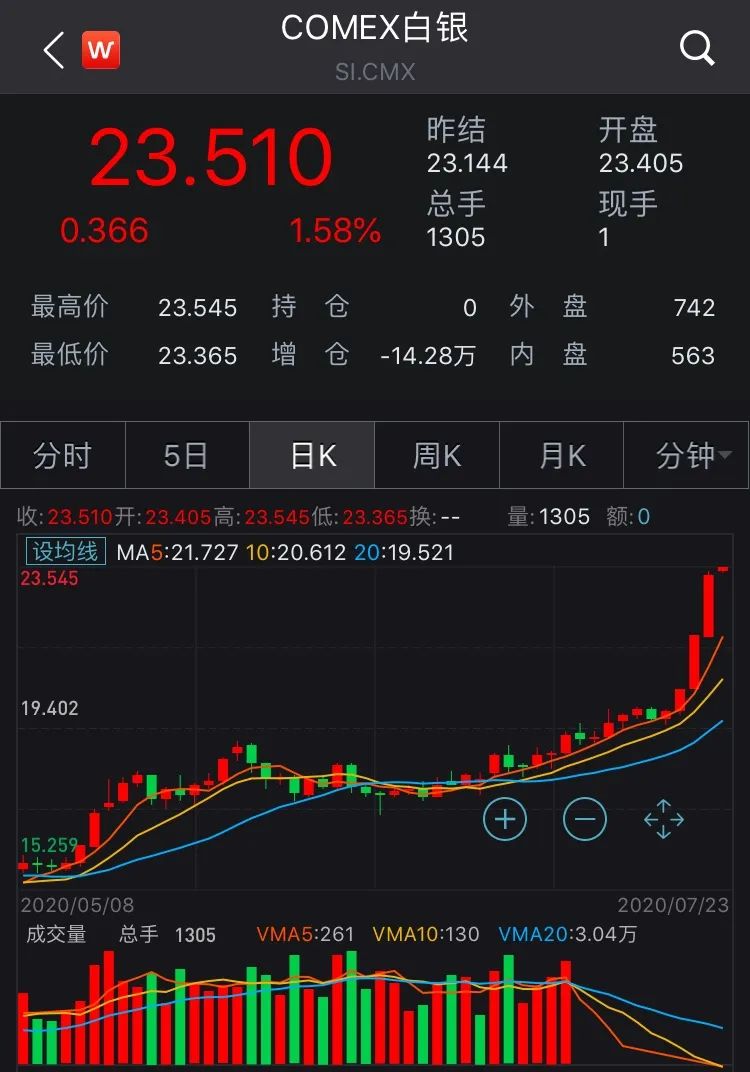The image size is (750, 1072).
Task: Open the search magnifier icon
Action: [x=696, y=47]
